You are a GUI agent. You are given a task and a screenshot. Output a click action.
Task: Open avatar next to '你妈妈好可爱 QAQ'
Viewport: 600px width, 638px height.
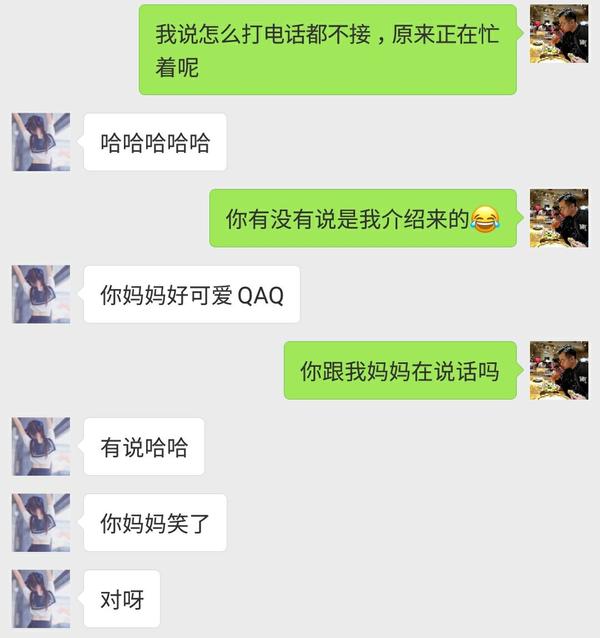click(41, 294)
